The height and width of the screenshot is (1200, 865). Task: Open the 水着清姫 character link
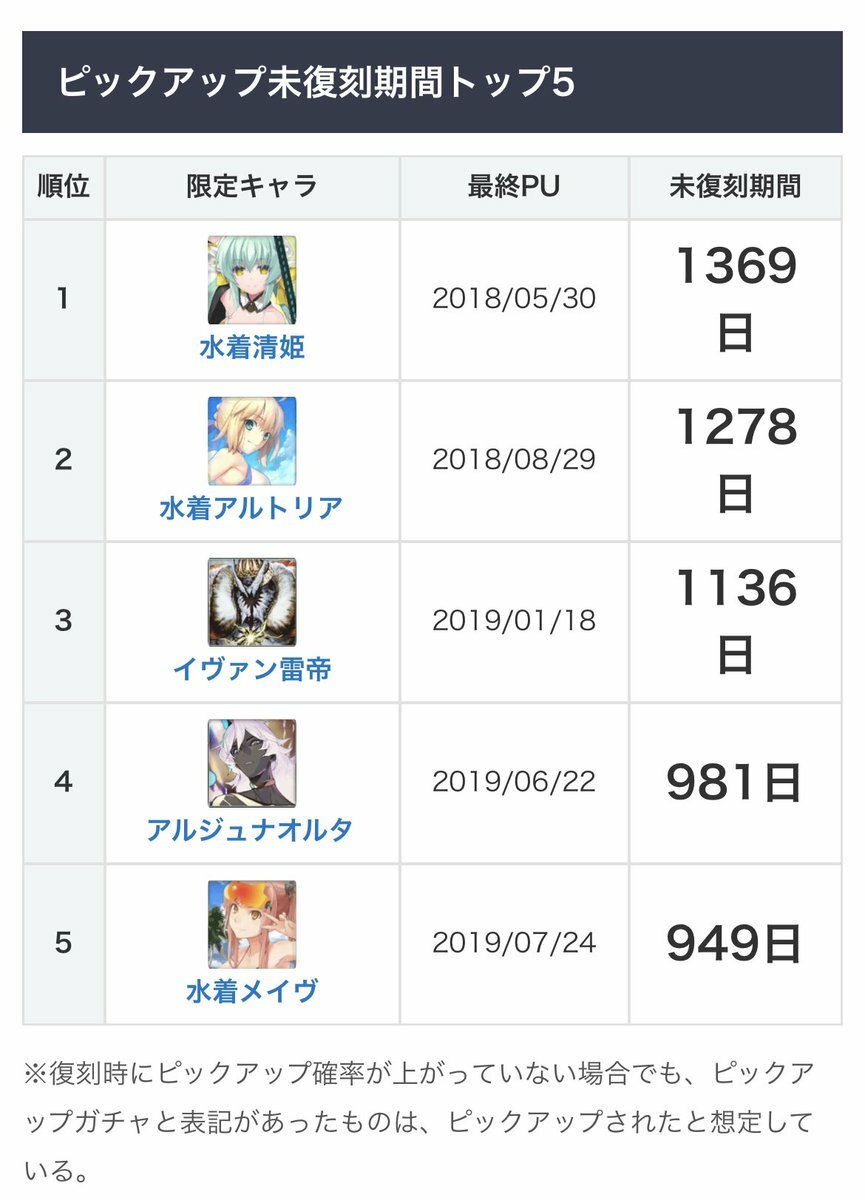252,347
